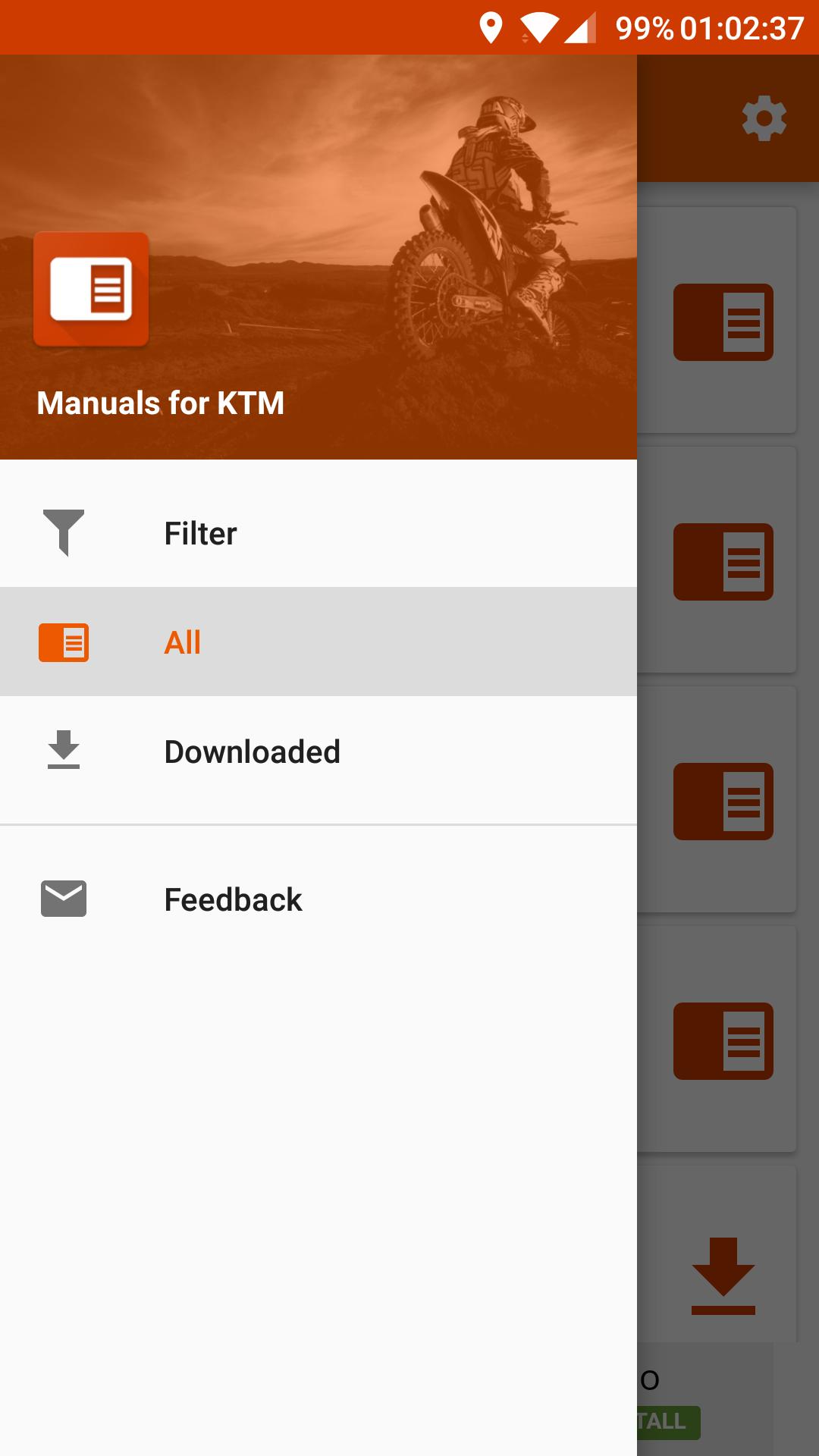Click the All manuals icon in the drawer
The width and height of the screenshot is (819, 1456).
(x=64, y=642)
